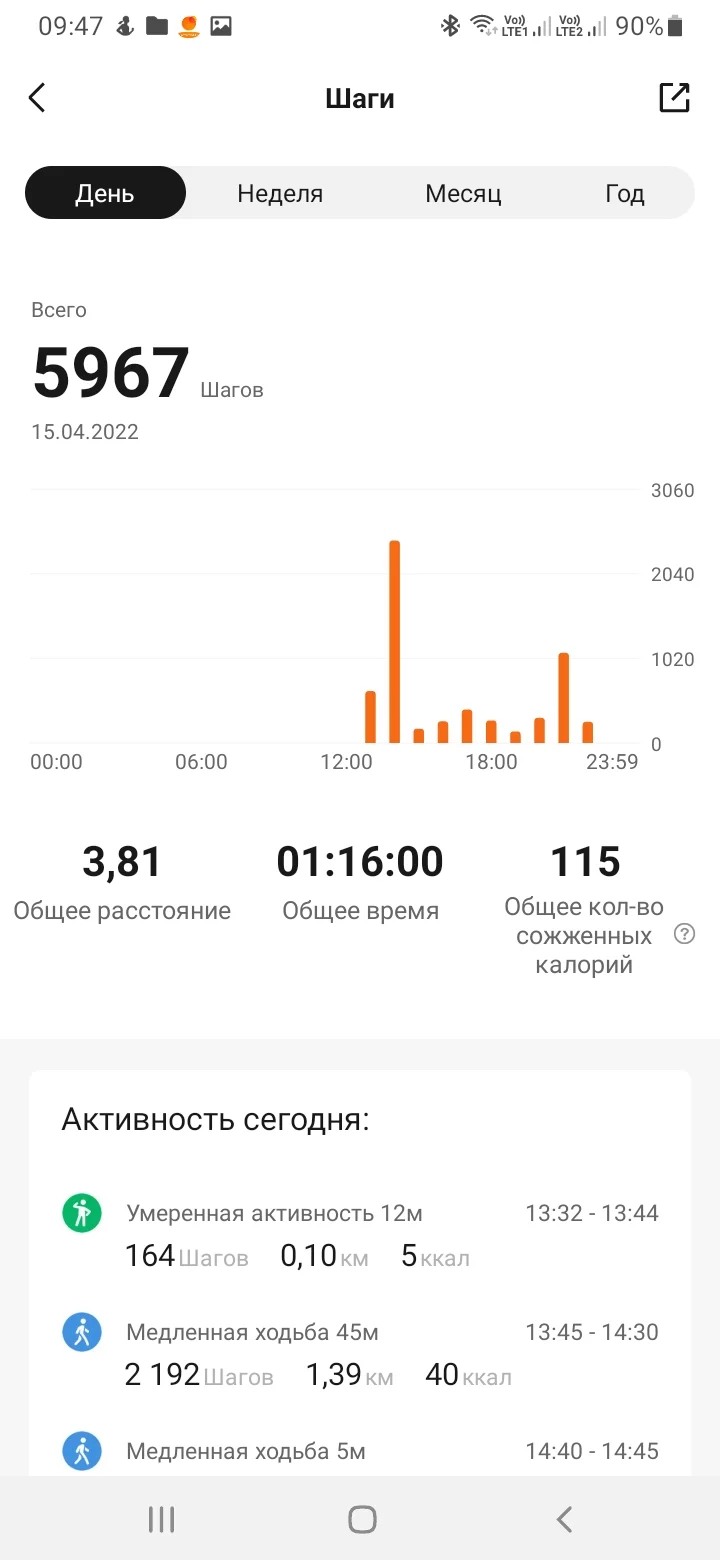Show help for burned calories total

pos(684,935)
